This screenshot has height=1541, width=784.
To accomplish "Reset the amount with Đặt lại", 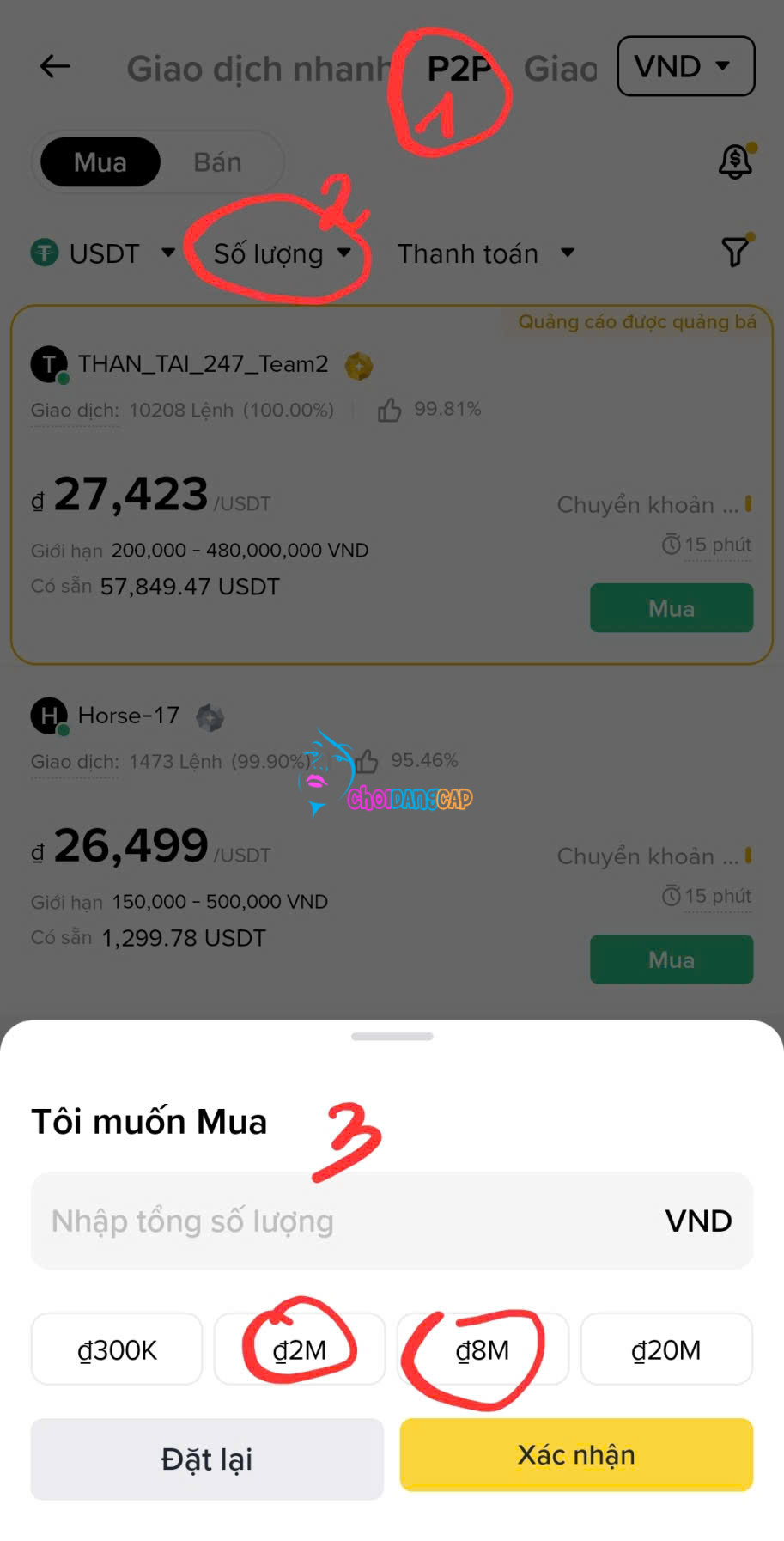I will coord(207,1459).
